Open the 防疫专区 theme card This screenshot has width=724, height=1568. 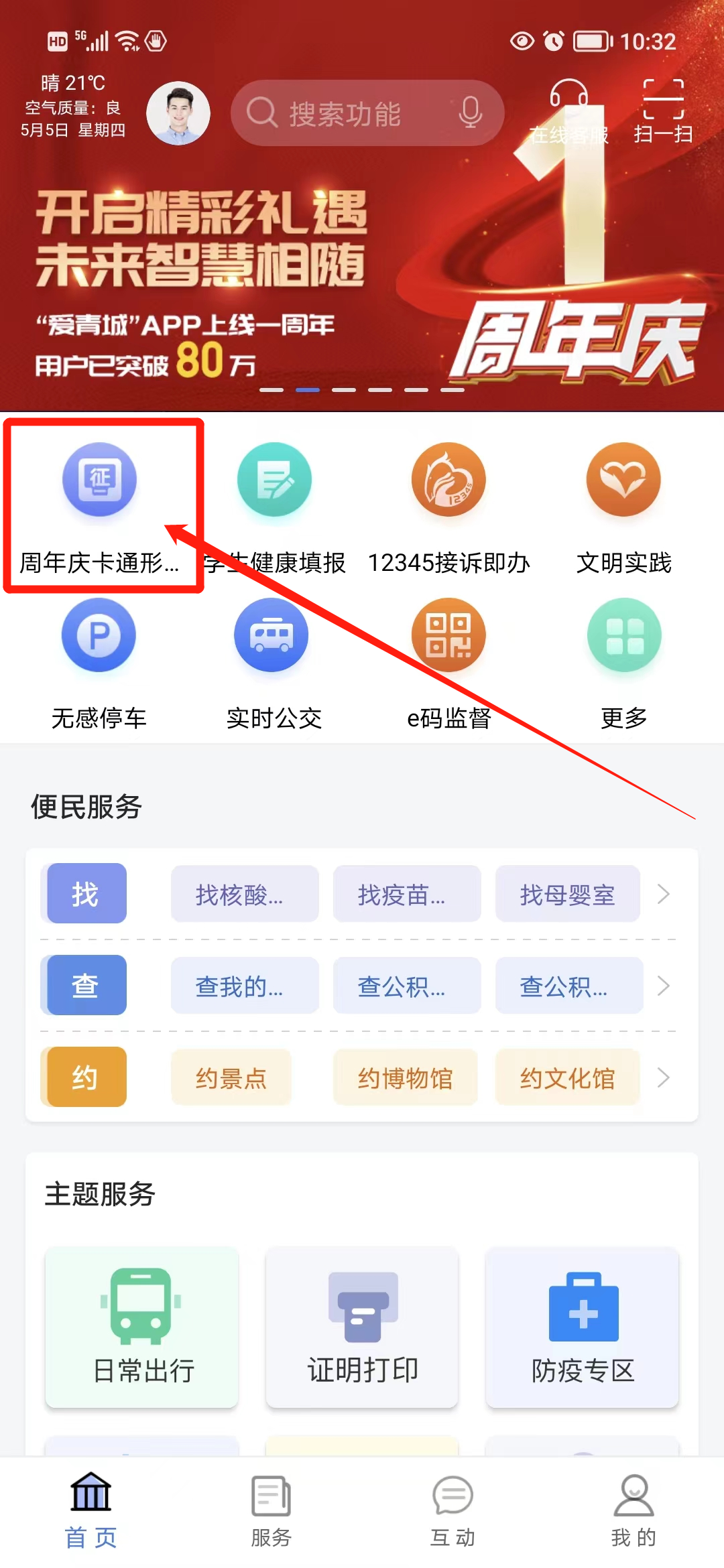tap(583, 1327)
